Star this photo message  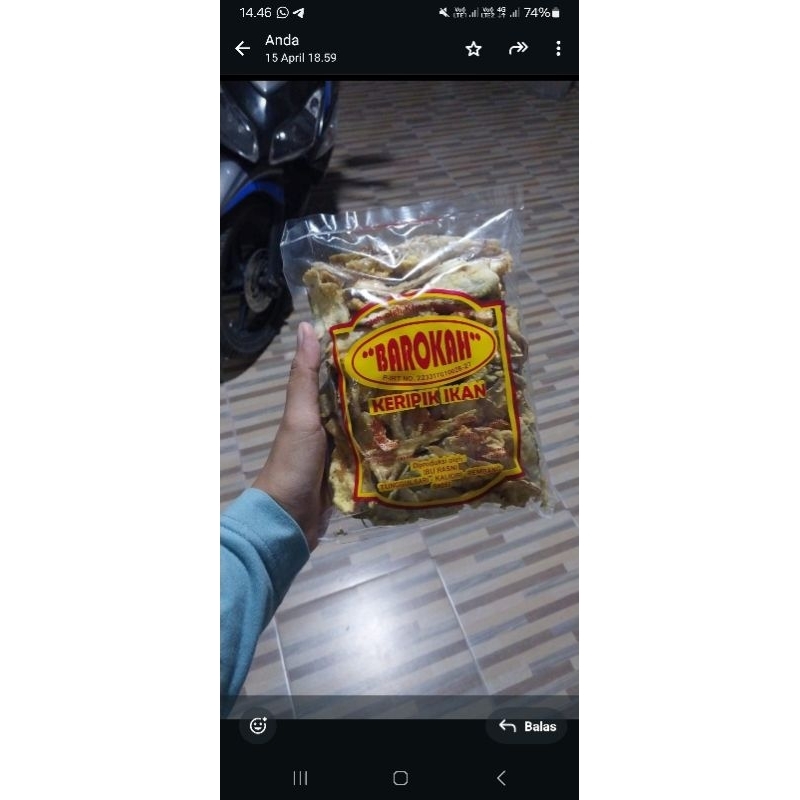click(474, 48)
